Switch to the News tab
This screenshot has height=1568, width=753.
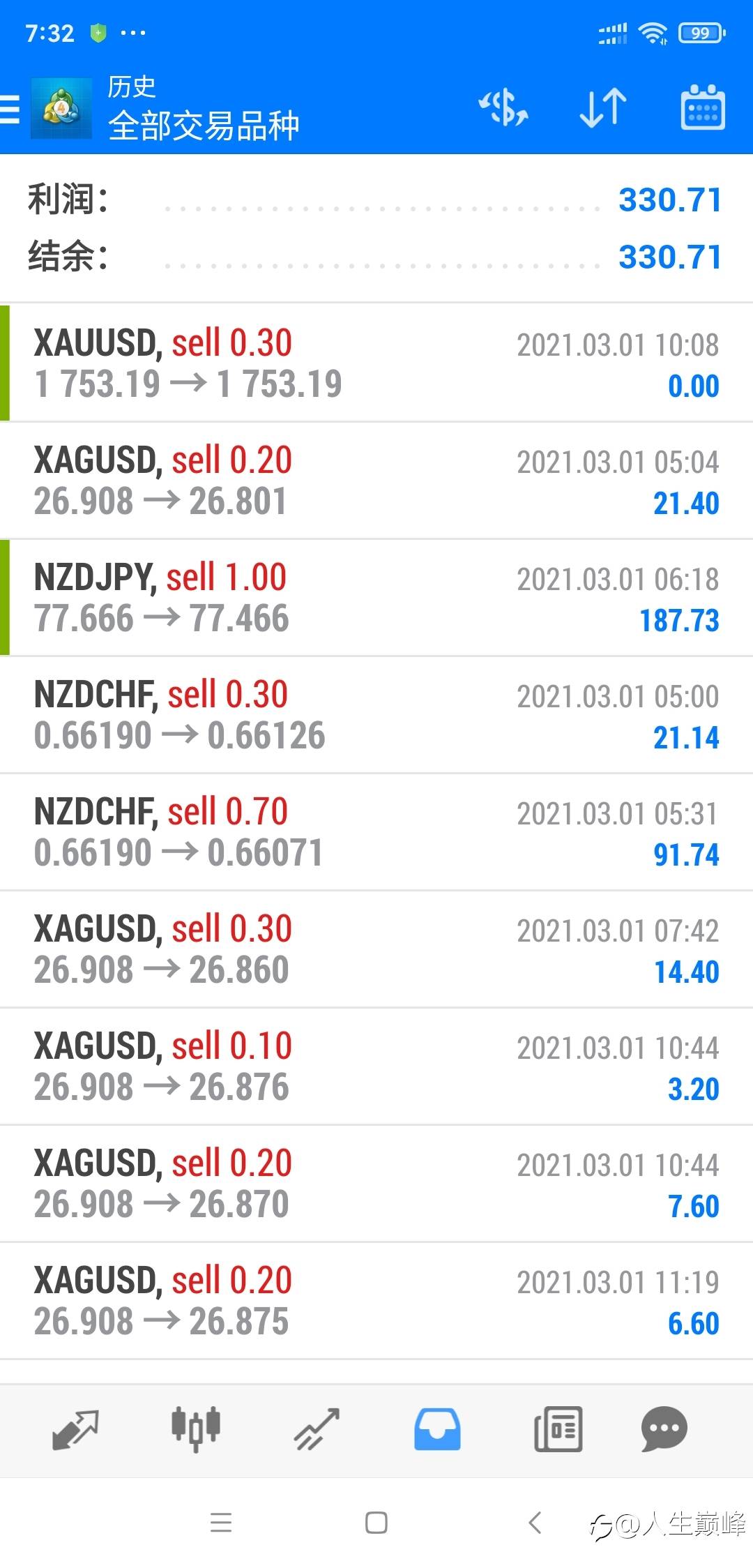558,1428
